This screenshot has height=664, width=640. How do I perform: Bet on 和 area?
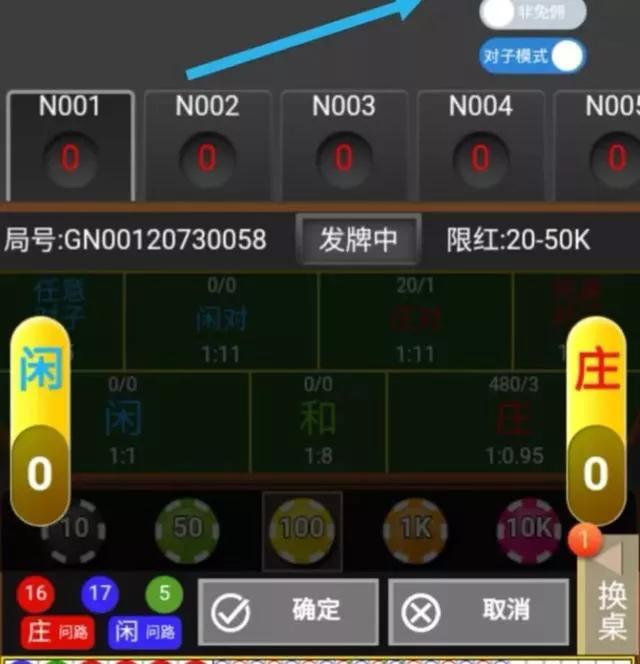click(x=317, y=420)
